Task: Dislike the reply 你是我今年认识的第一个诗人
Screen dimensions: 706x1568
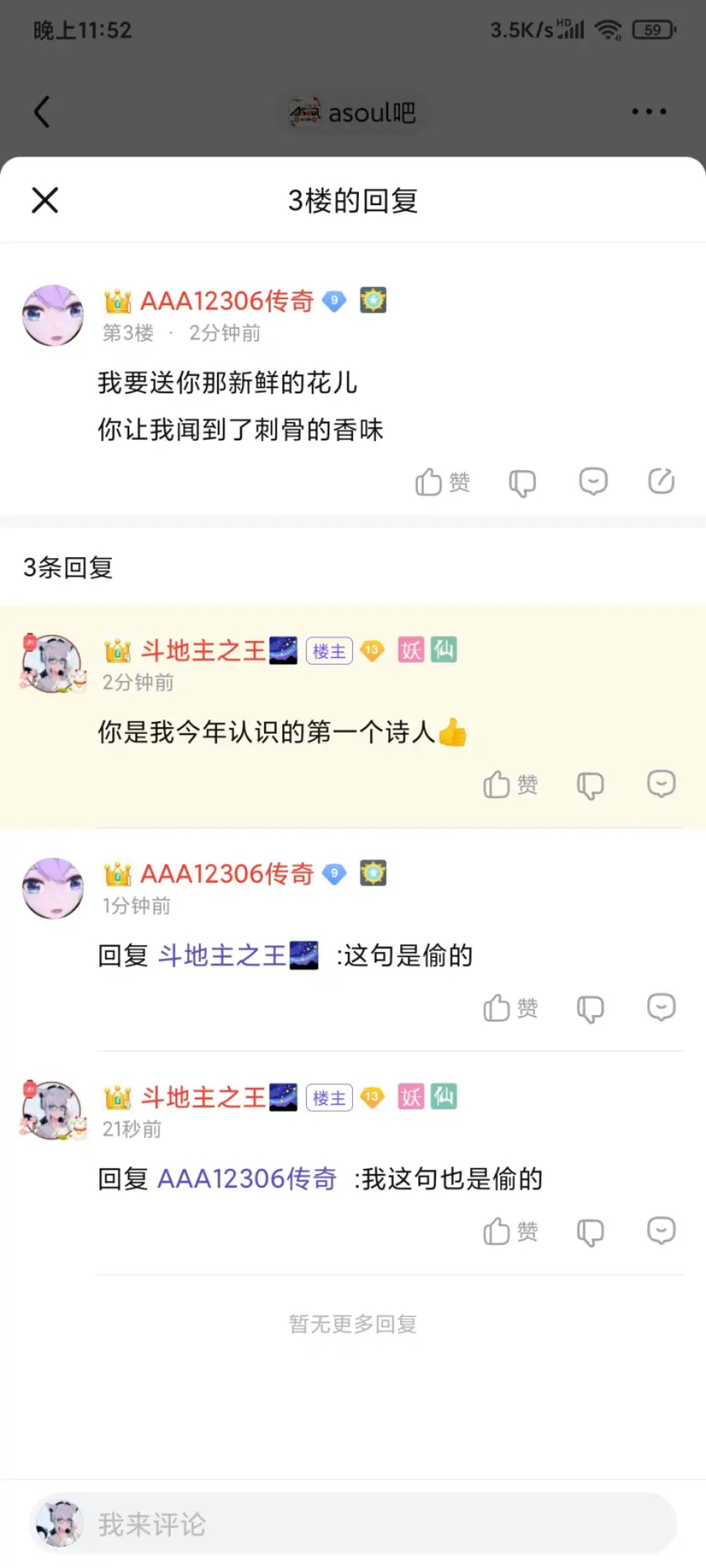Action: (591, 785)
